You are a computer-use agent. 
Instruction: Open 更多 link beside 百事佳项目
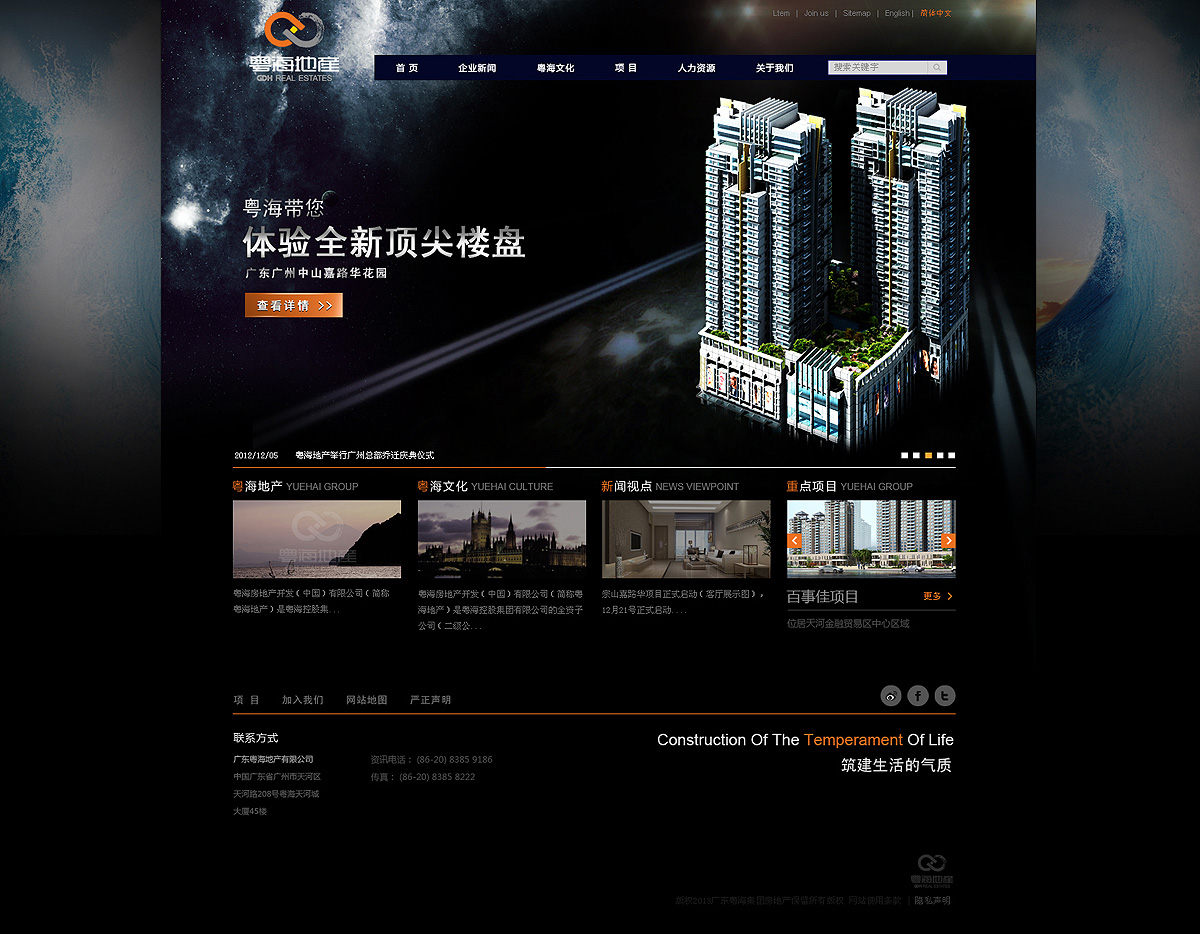pyautogui.click(x=937, y=596)
